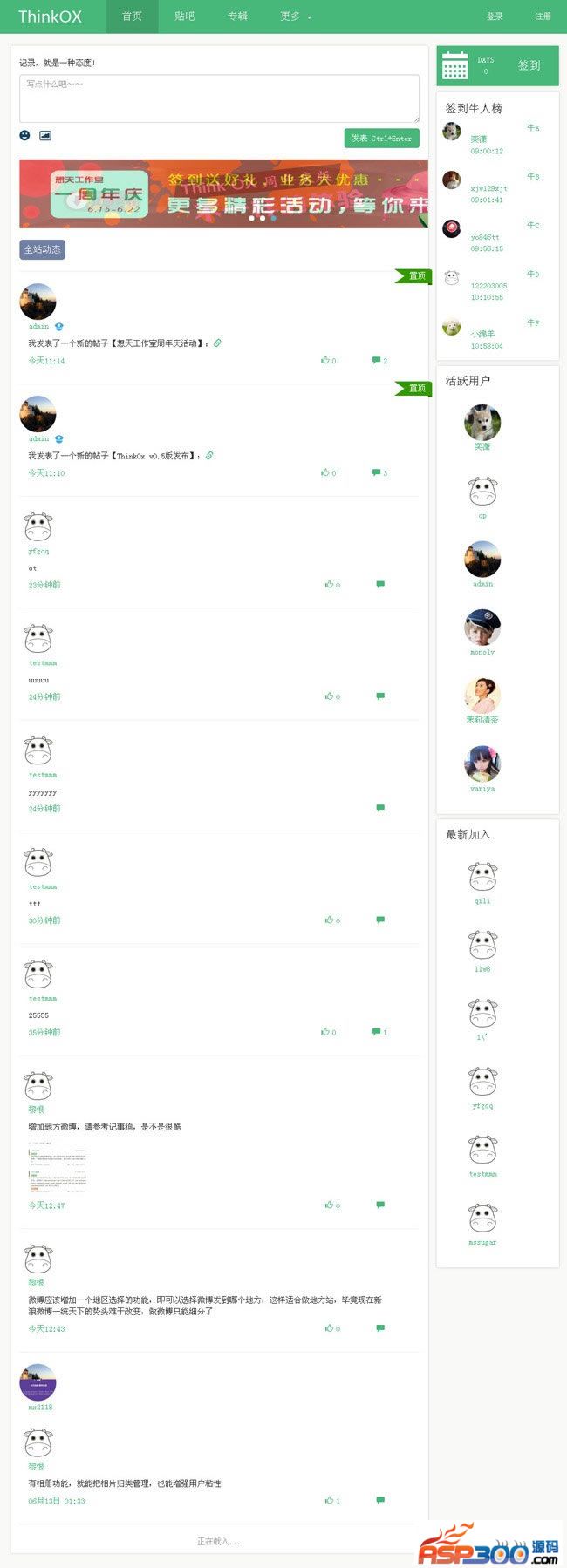Open the link icon after 想天工作室周年庆活动 post

217,343
